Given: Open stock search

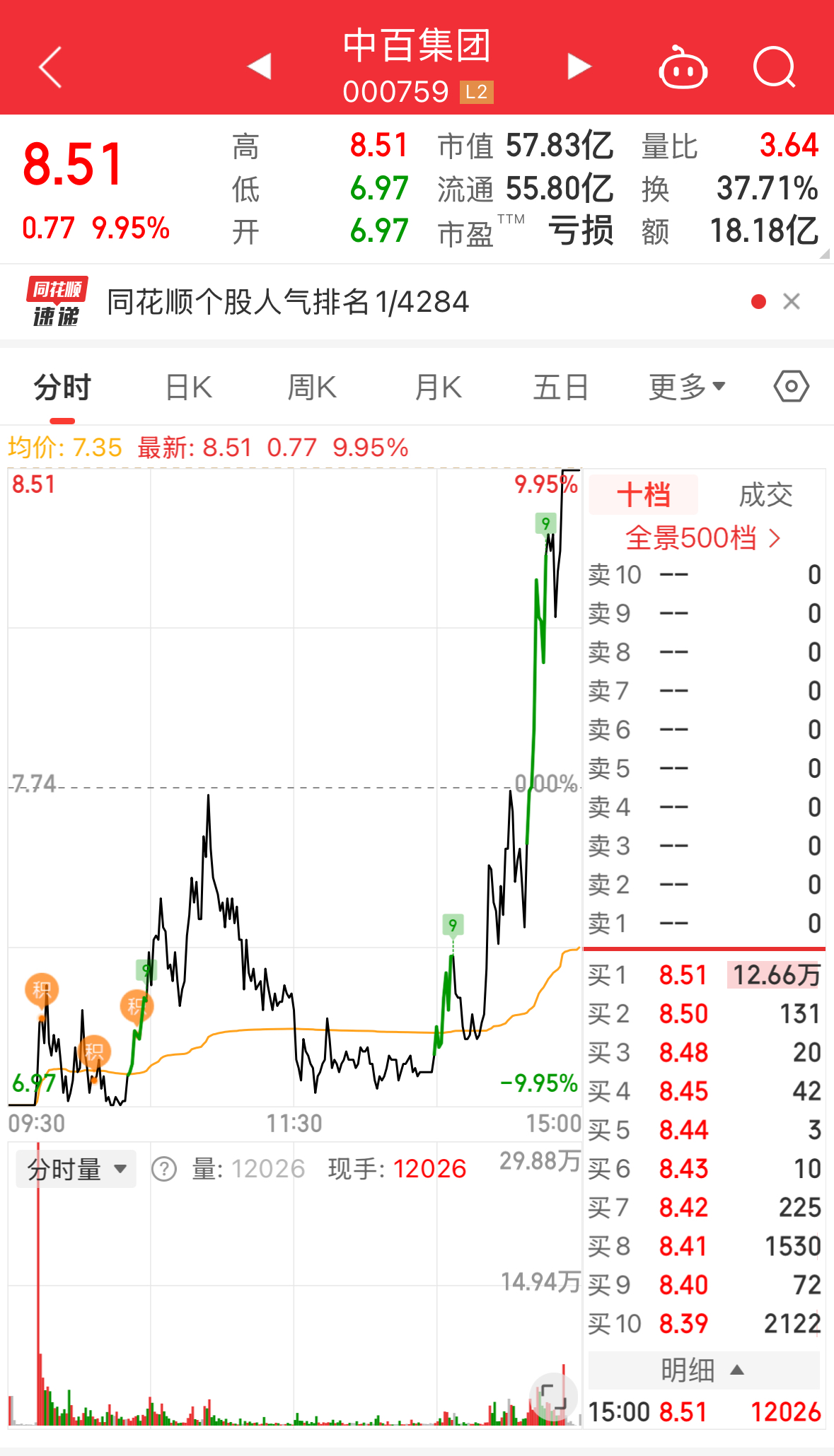Looking at the screenshot, I should point(774,68).
